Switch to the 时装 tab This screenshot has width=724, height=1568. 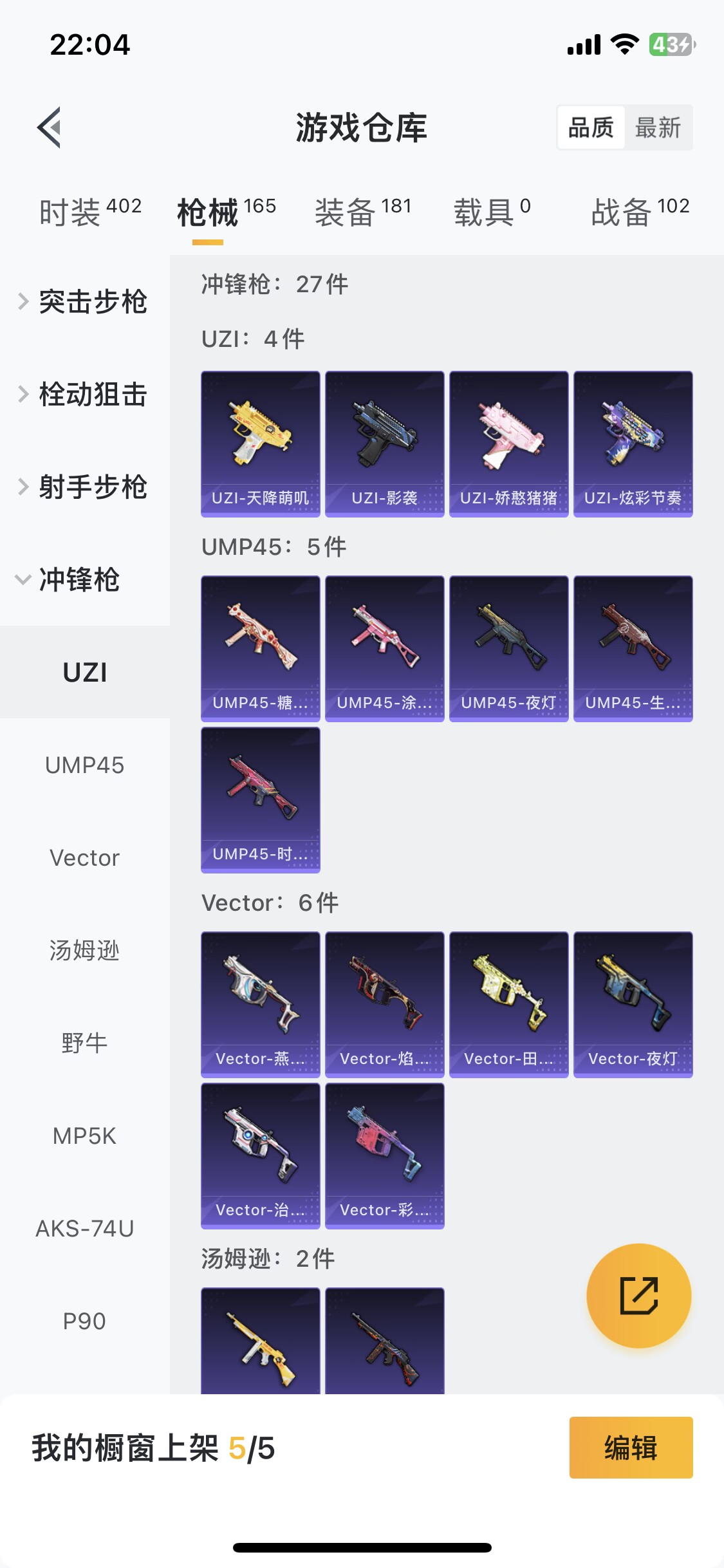coord(90,212)
